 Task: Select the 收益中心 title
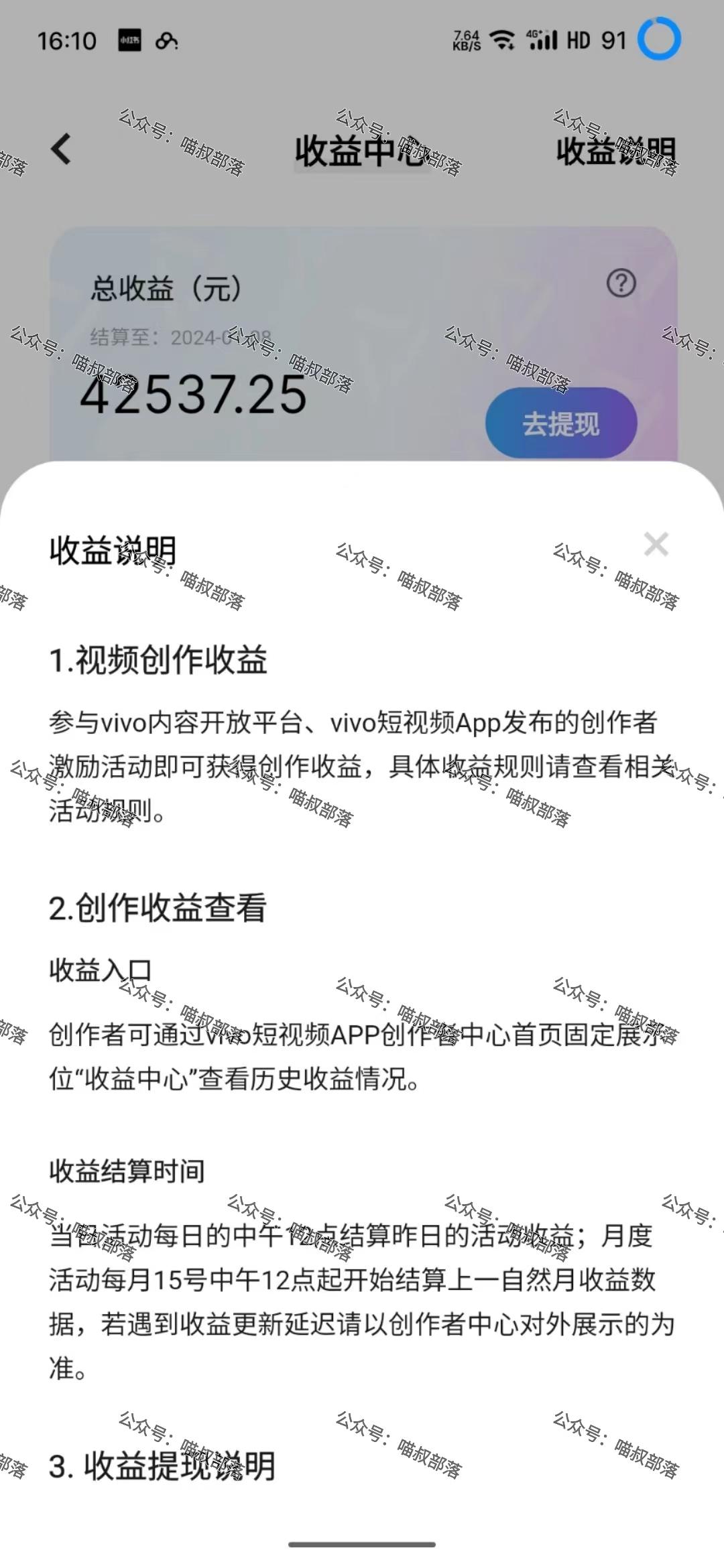pyautogui.click(x=362, y=151)
